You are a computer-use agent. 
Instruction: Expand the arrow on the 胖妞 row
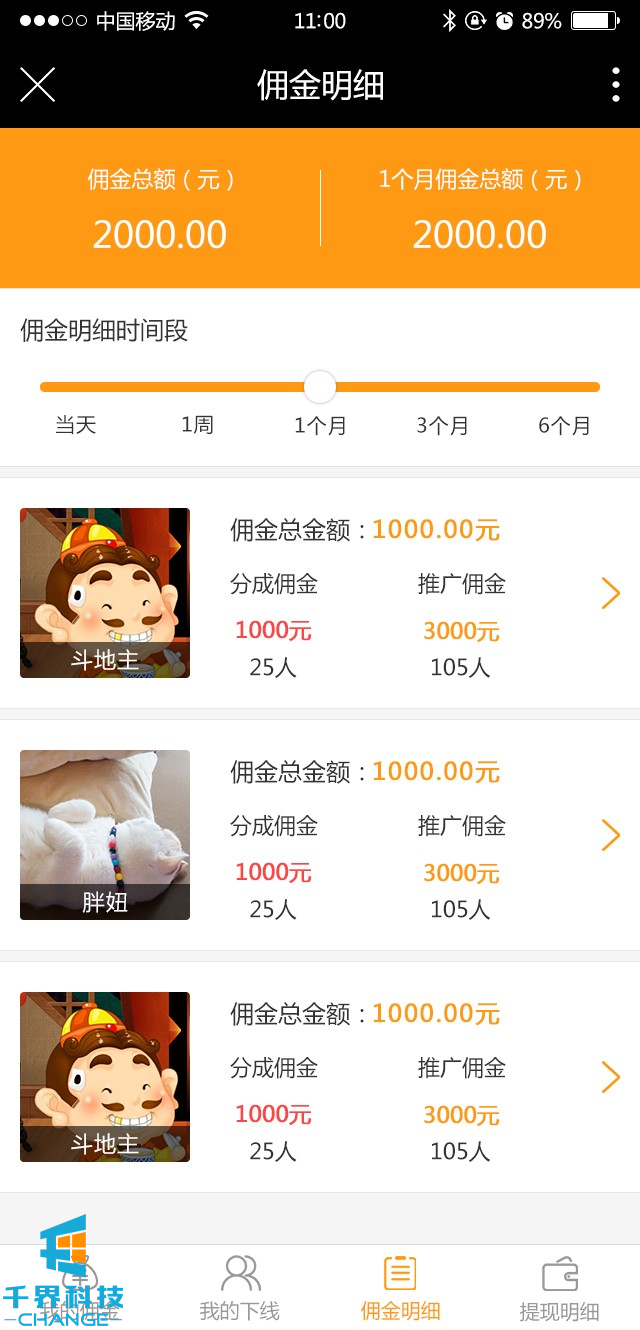(x=610, y=835)
